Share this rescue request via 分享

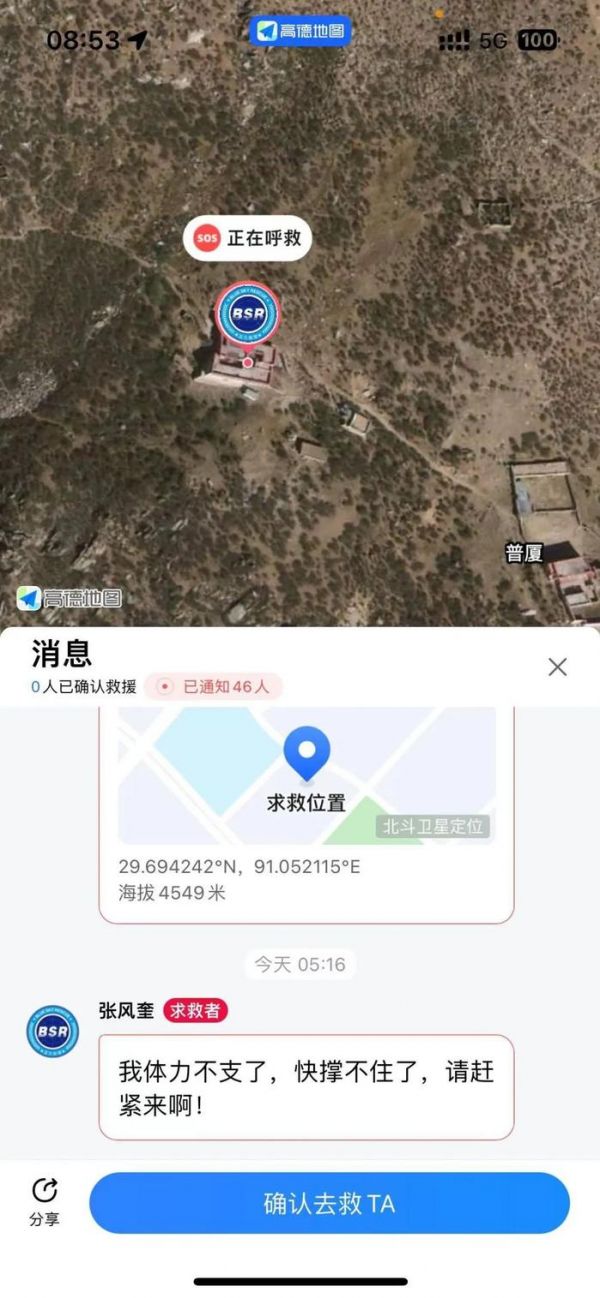pos(45,1201)
